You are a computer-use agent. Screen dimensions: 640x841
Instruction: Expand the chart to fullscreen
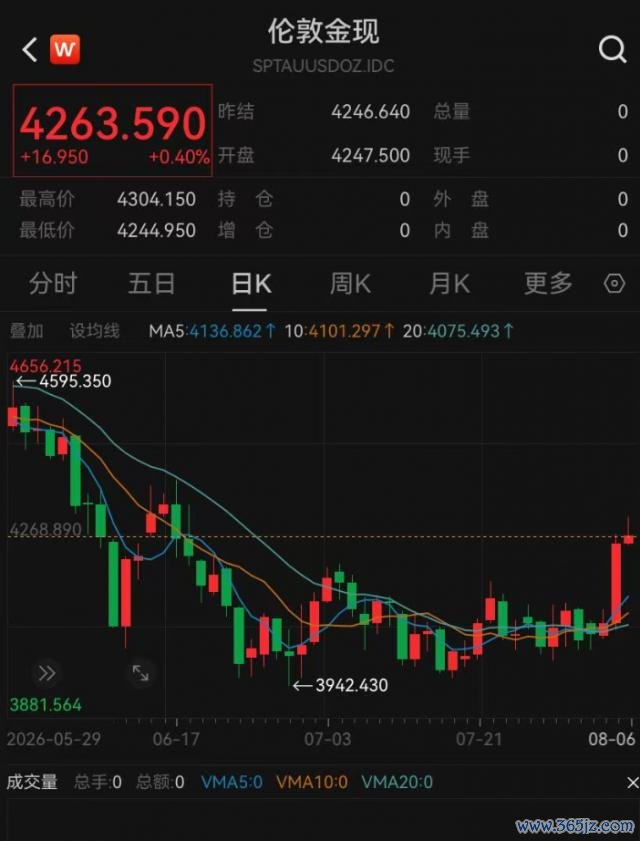[141, 673]
